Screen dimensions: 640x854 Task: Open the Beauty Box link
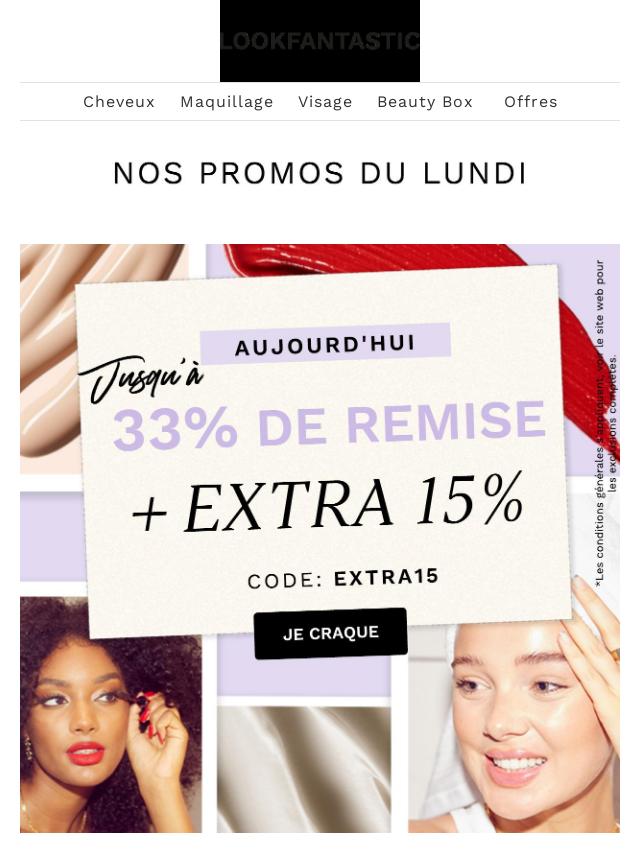pyautogui.click(x=425, y=102)
